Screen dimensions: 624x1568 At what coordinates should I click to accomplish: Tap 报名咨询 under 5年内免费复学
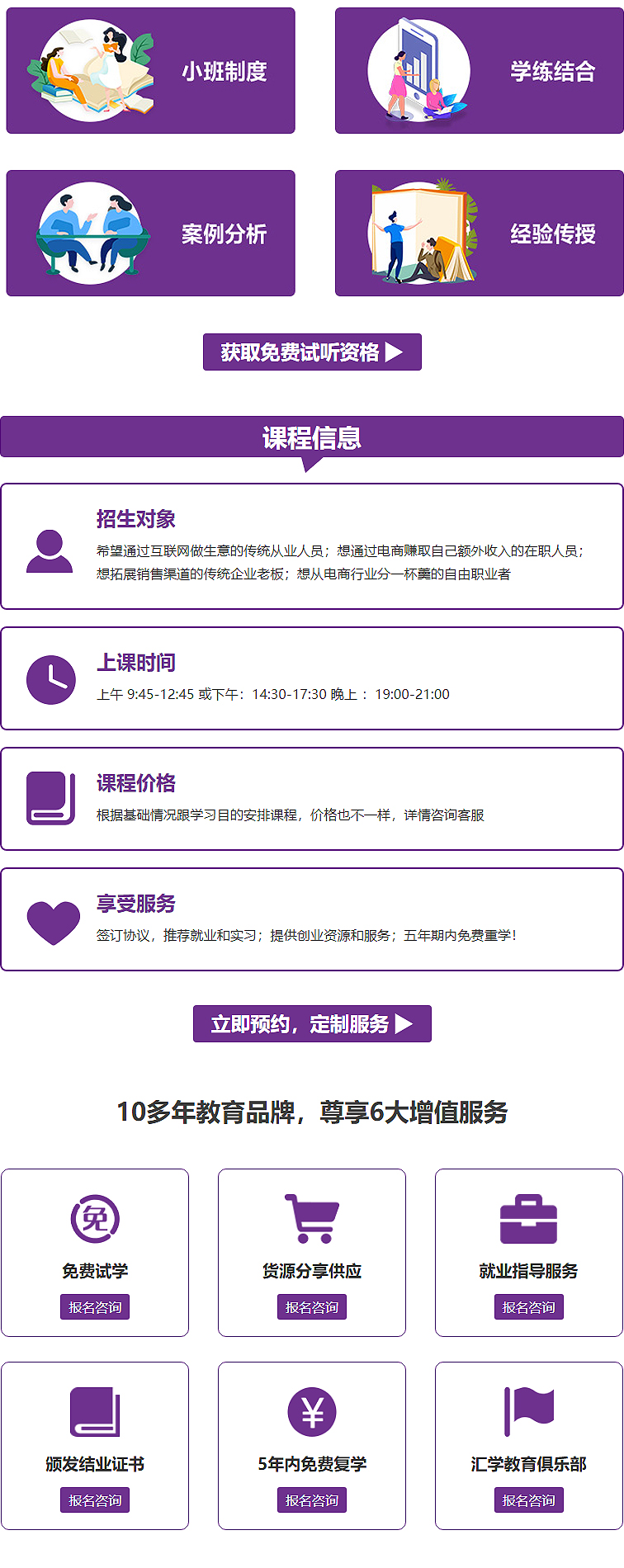(x=312, y=1500)
